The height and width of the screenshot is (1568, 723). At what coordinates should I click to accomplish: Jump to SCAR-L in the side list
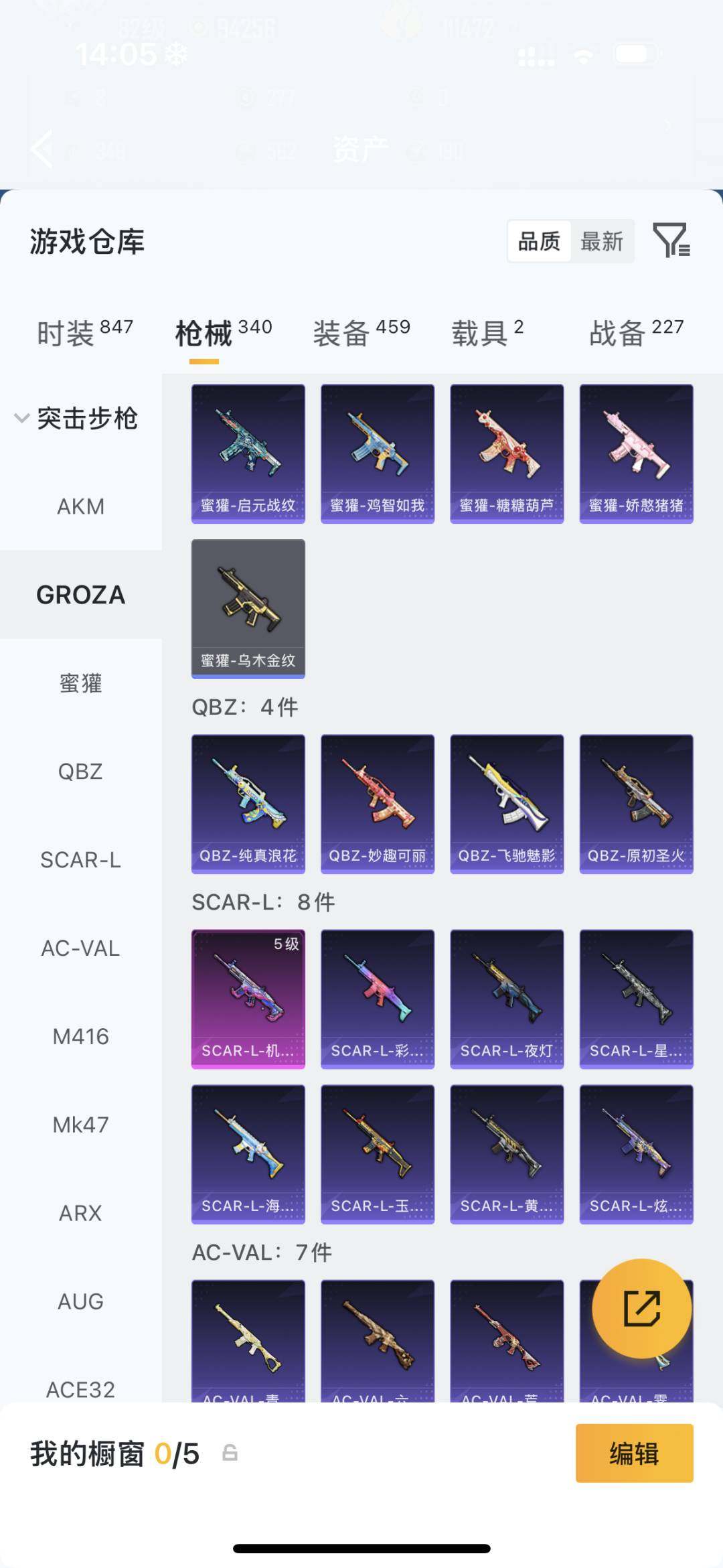point(80,859)
